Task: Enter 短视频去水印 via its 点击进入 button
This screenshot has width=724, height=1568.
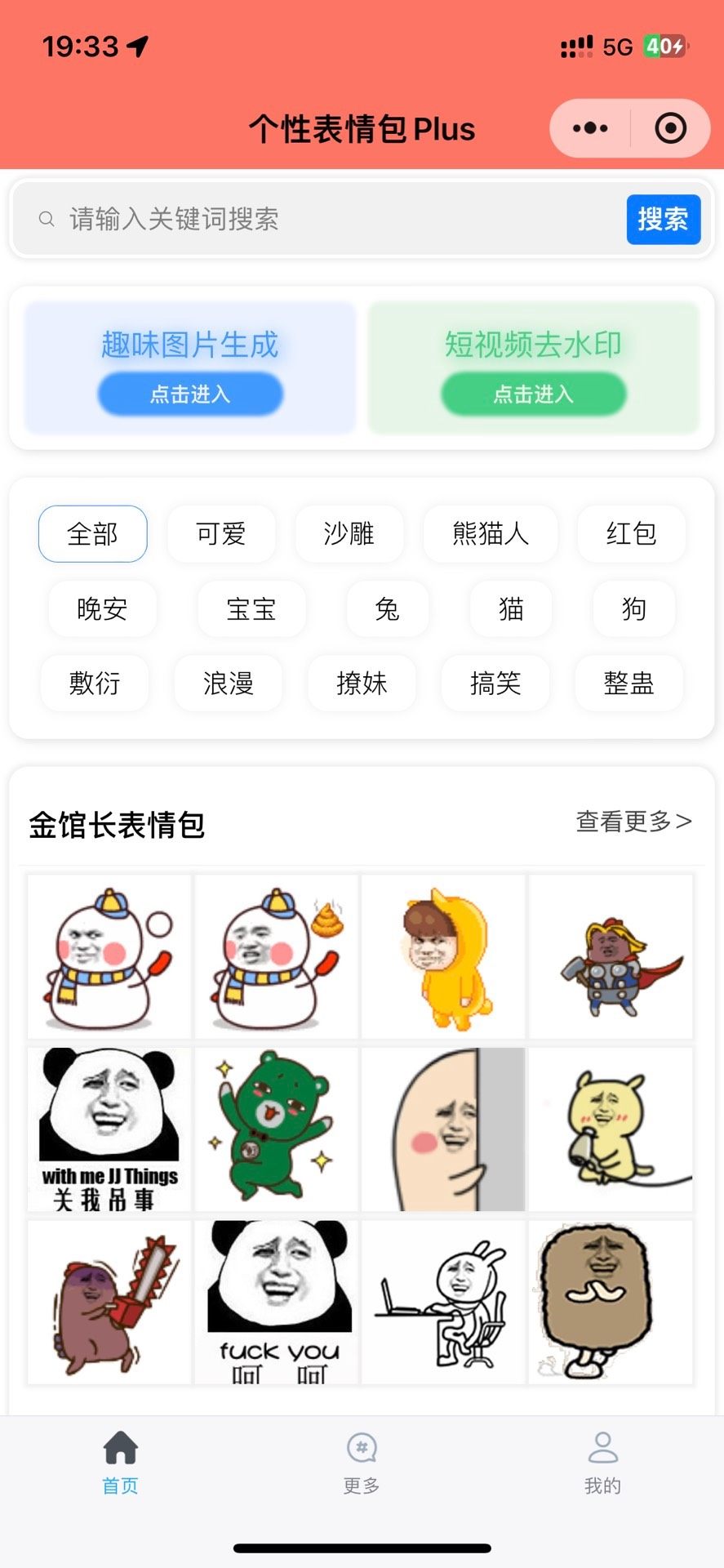Action: coord(533,394)
